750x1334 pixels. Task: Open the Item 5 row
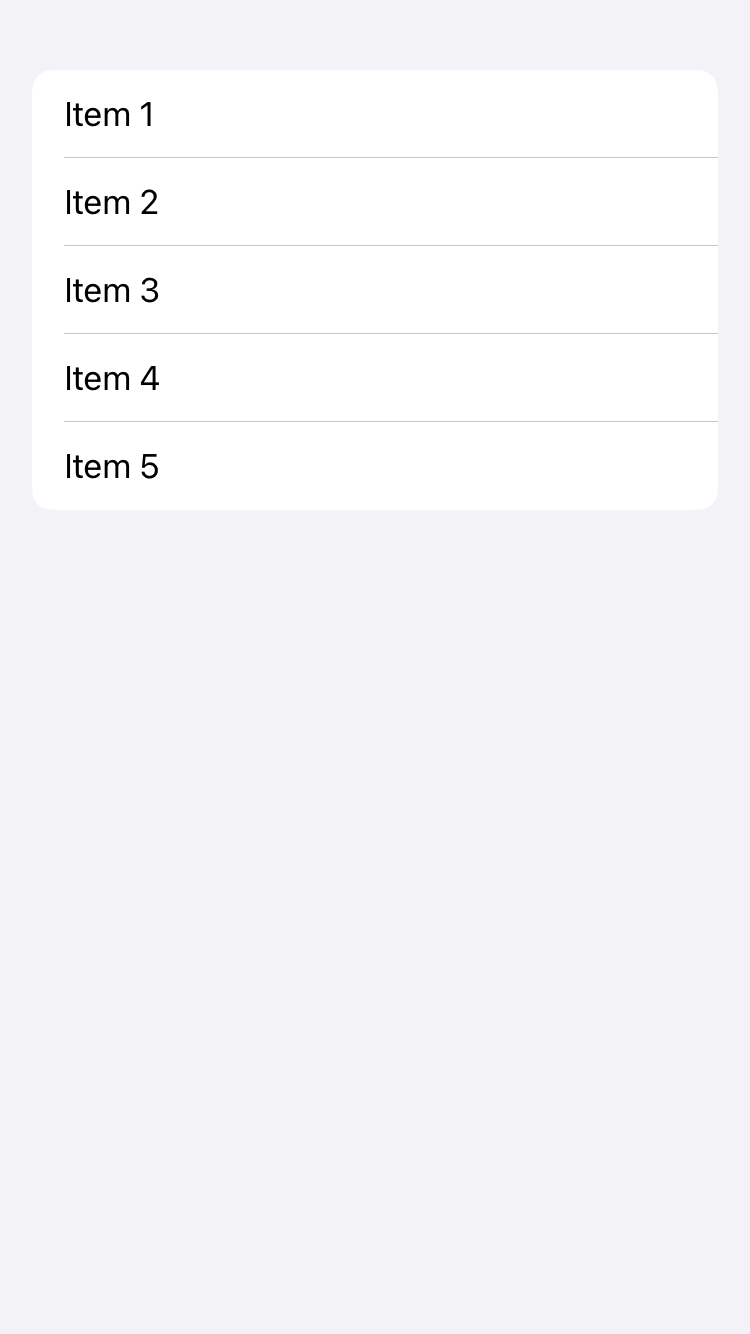374,466
